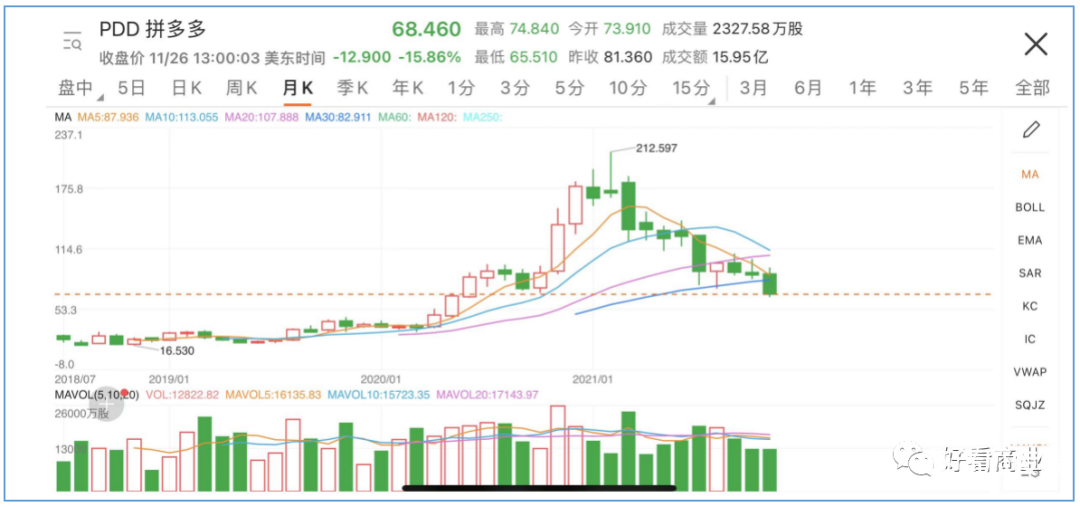Set range to 全部

(x=1032, y=88)
